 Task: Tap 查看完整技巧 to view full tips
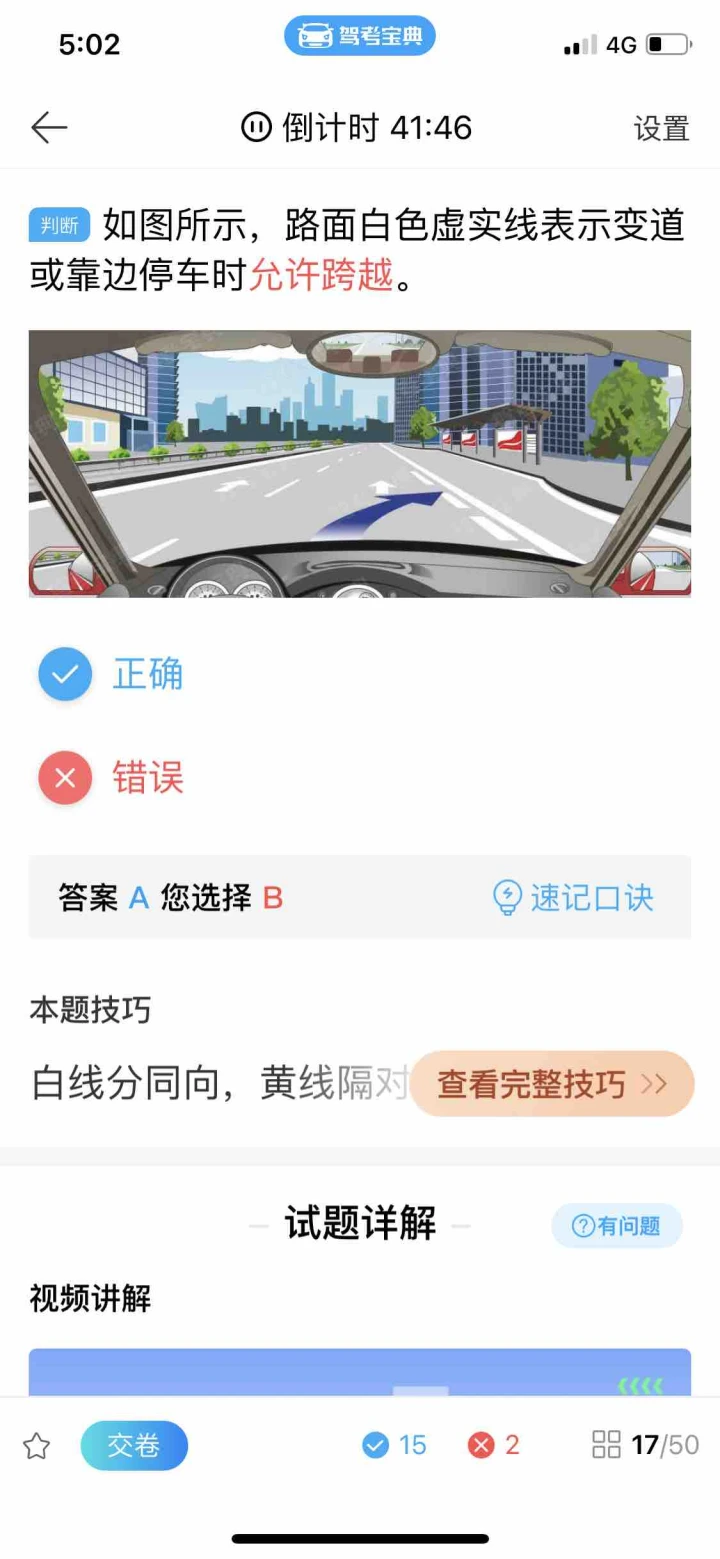pos(552,1084)
